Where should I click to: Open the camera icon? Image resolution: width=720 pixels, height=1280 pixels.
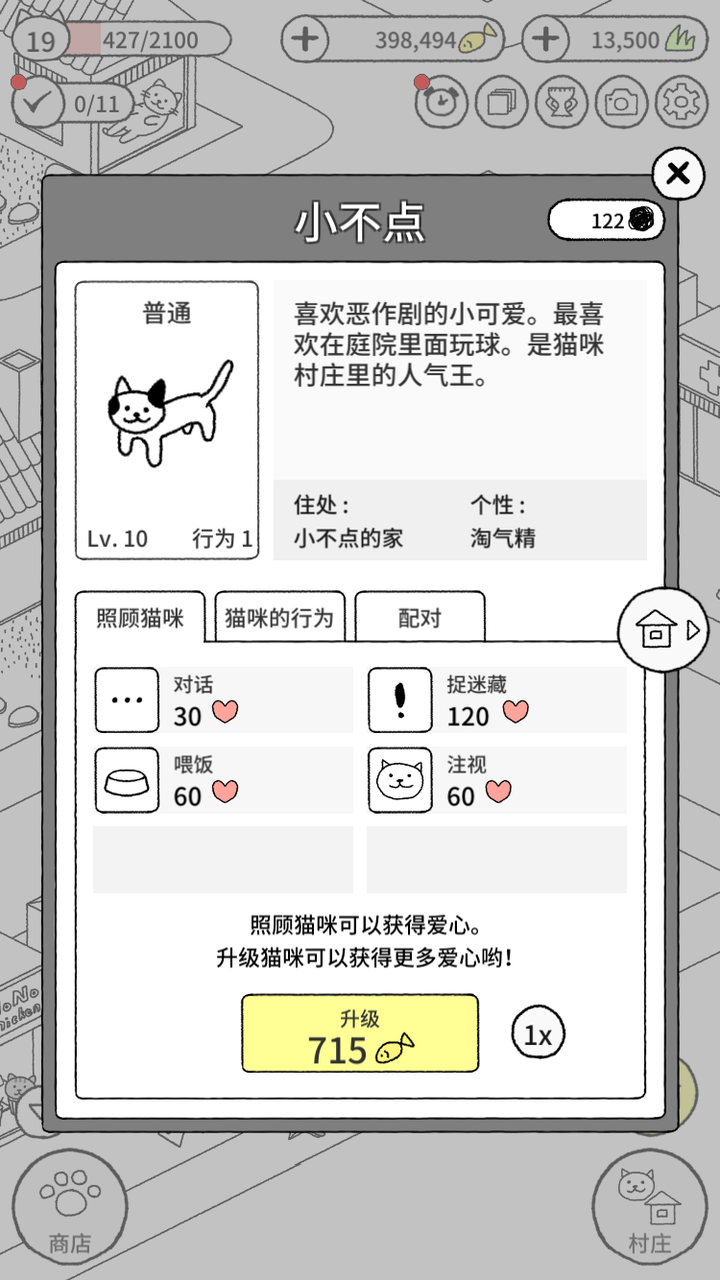621,101
